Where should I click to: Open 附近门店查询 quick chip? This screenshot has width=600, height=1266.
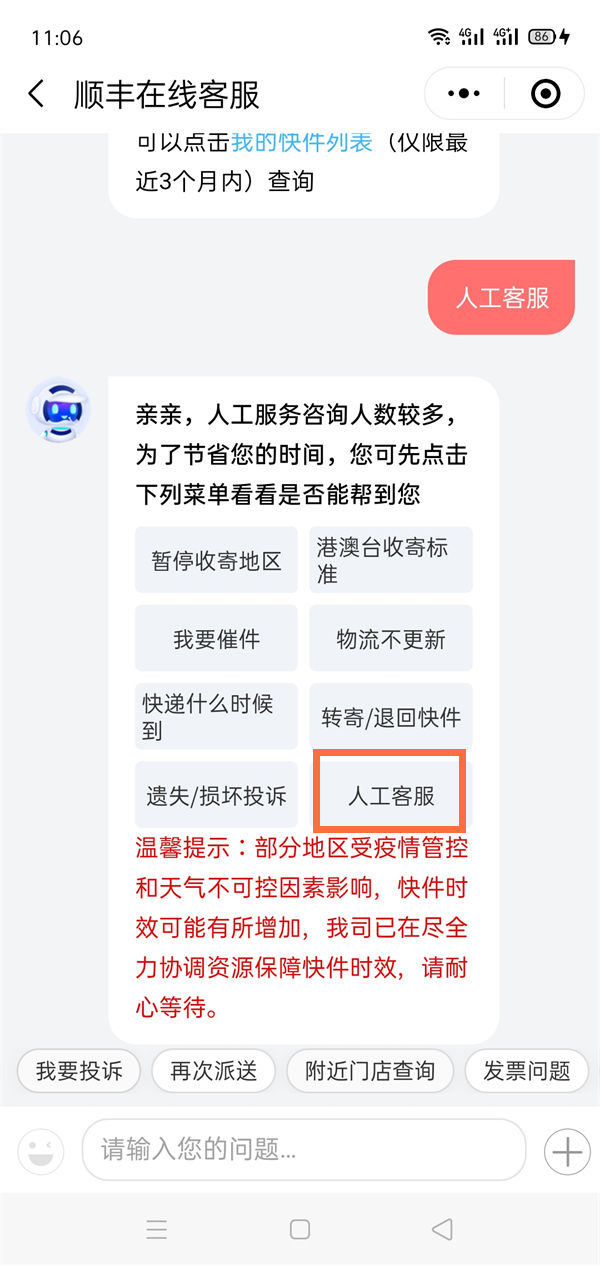[x=370, y=1071]
